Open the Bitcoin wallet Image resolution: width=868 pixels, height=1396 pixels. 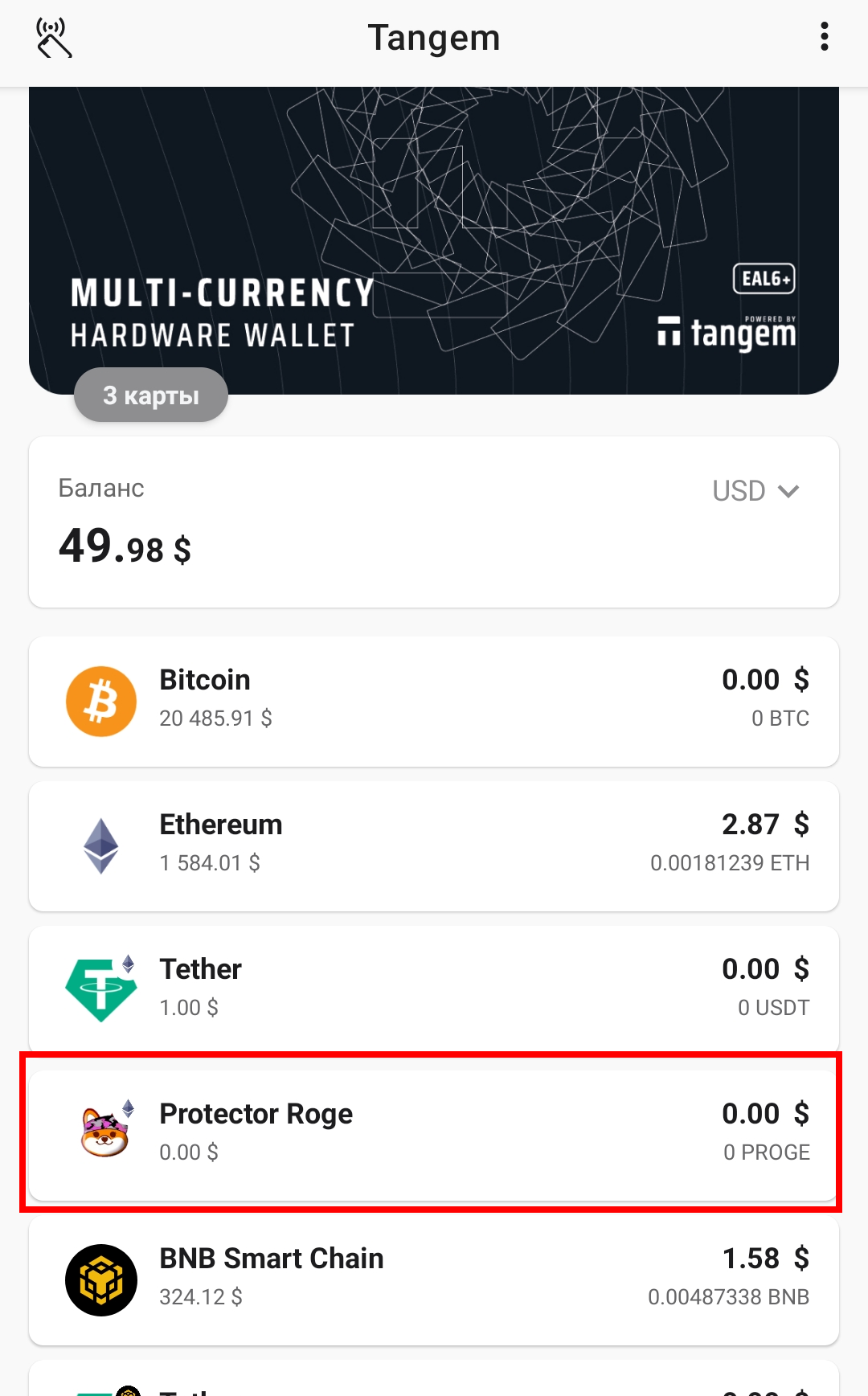click(434, 701)
